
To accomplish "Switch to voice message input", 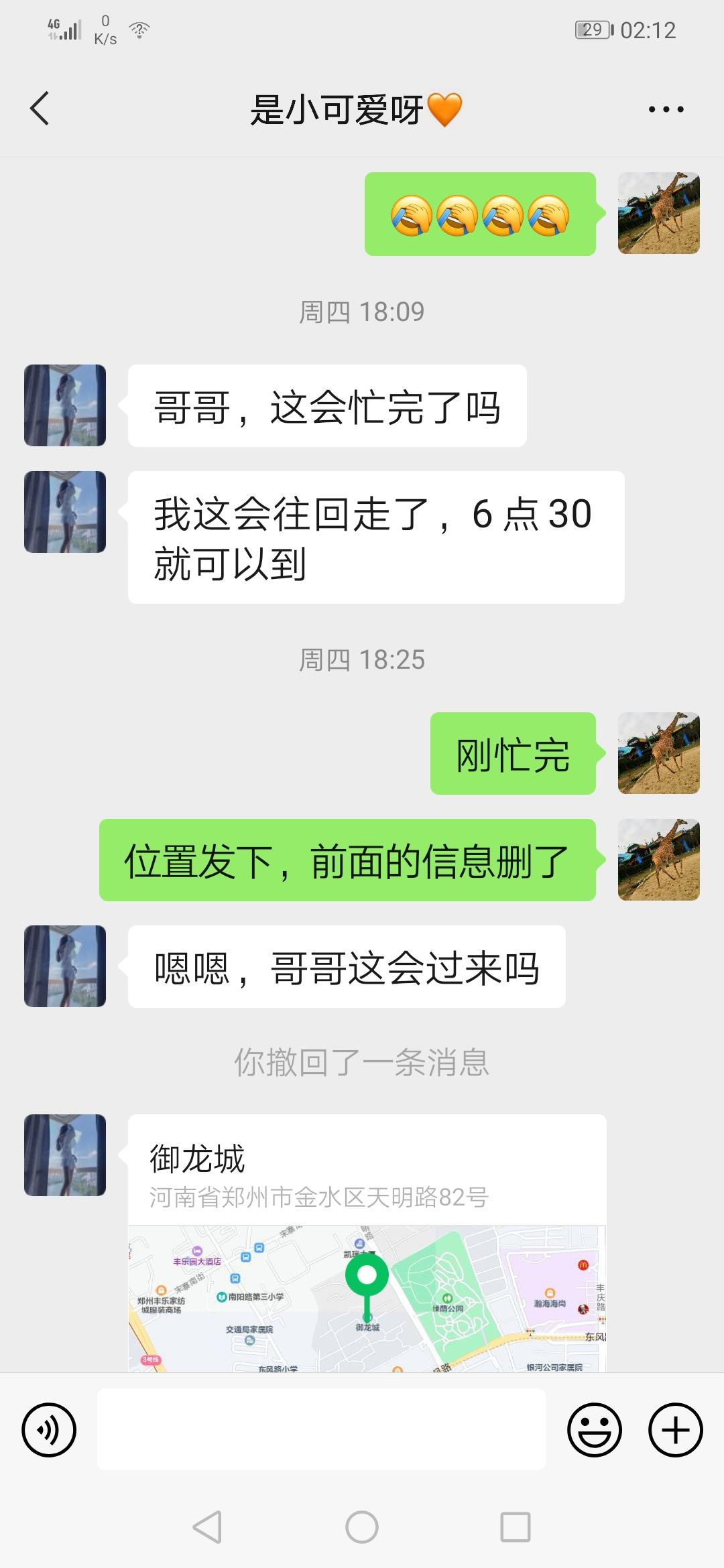I will click(x=49, y=1429).
